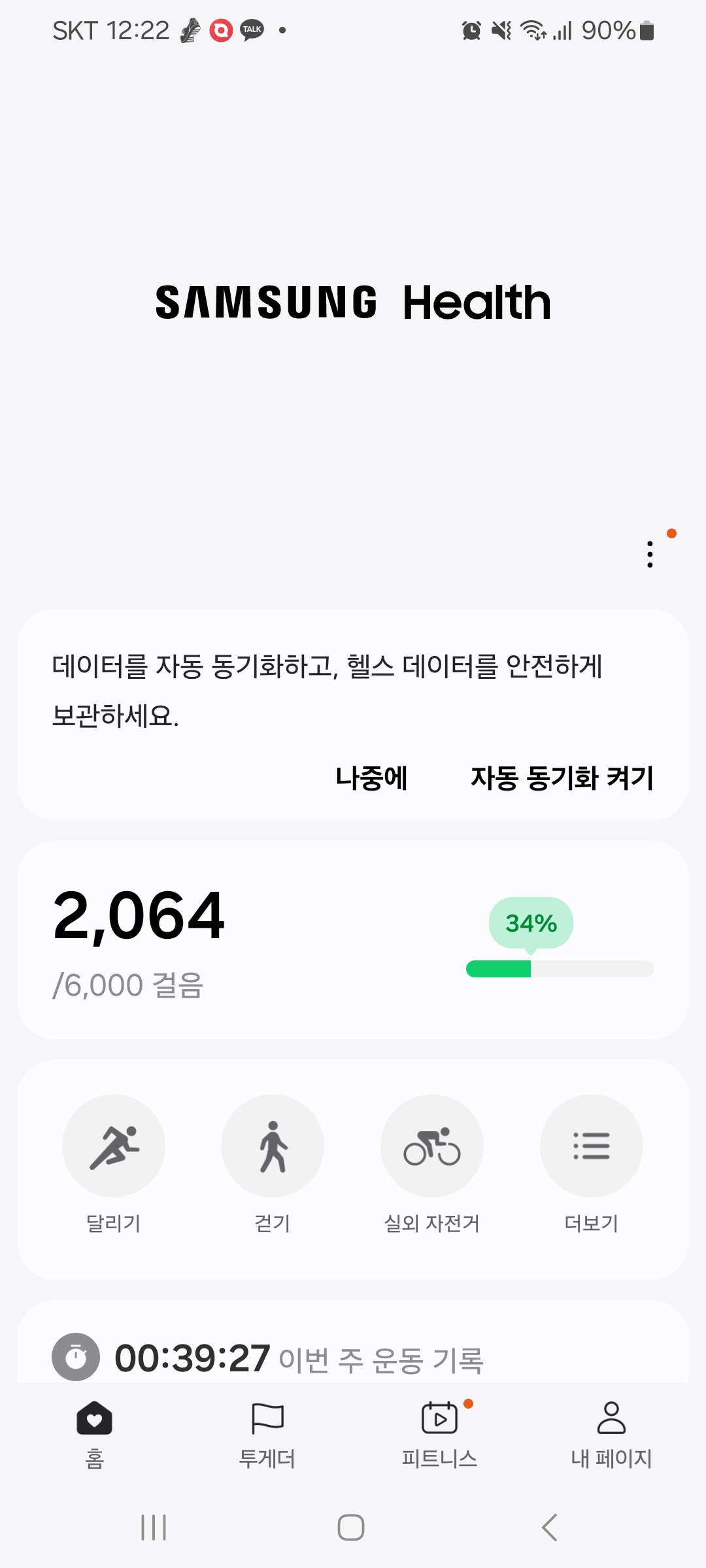Screen dimensions: 706x1568
Task: Open the 2,064 steps card
Action: (353, 939)
